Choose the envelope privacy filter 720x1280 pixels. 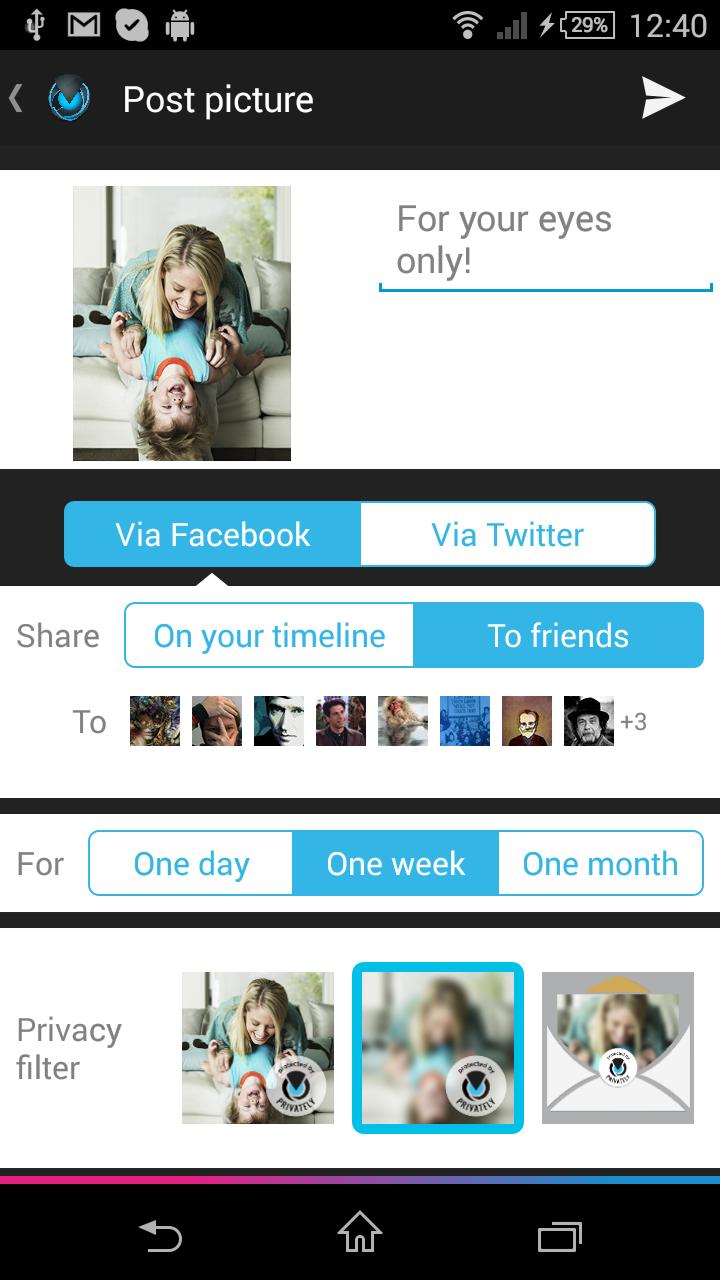pyautogui.click(x=618, y=1048)
